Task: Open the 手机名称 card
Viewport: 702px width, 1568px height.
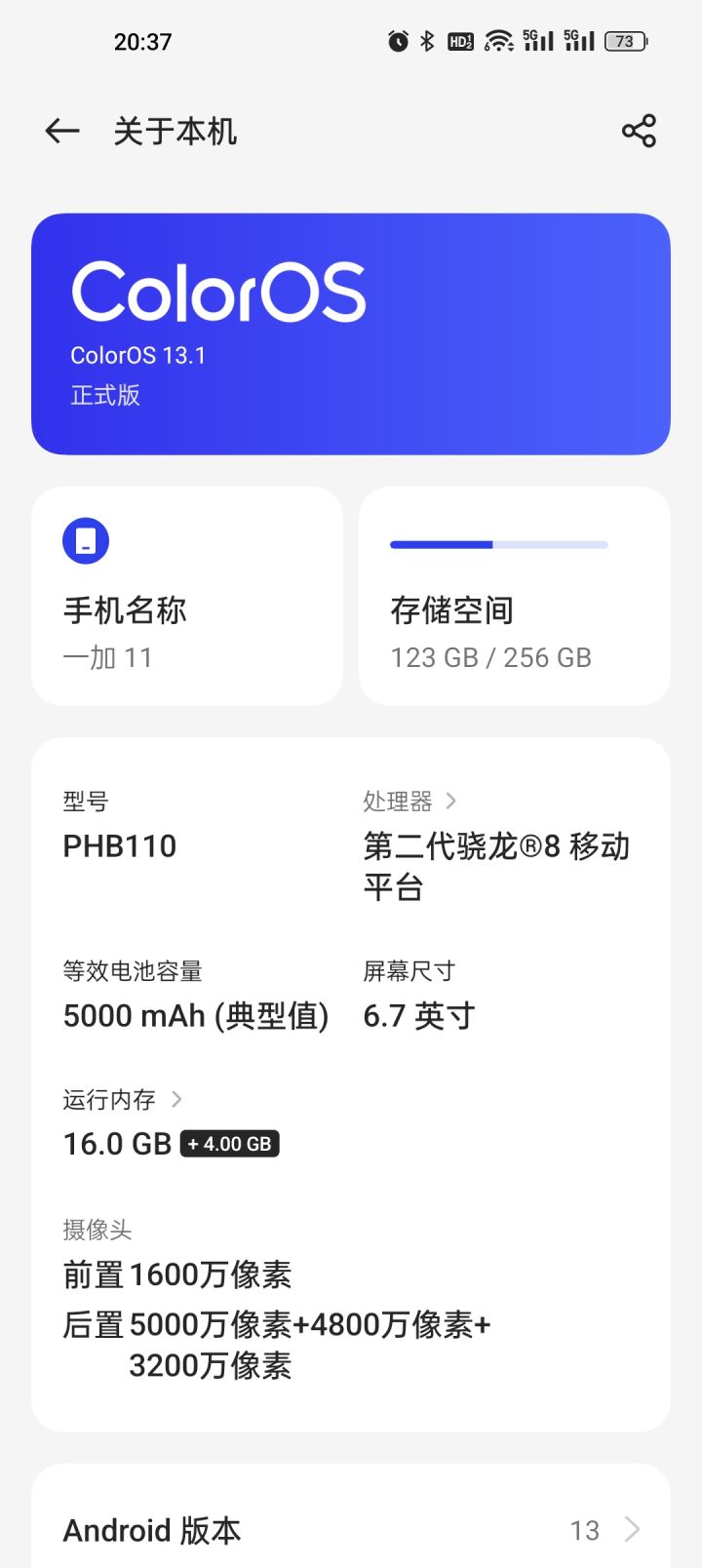Action: tap(186, 595)
